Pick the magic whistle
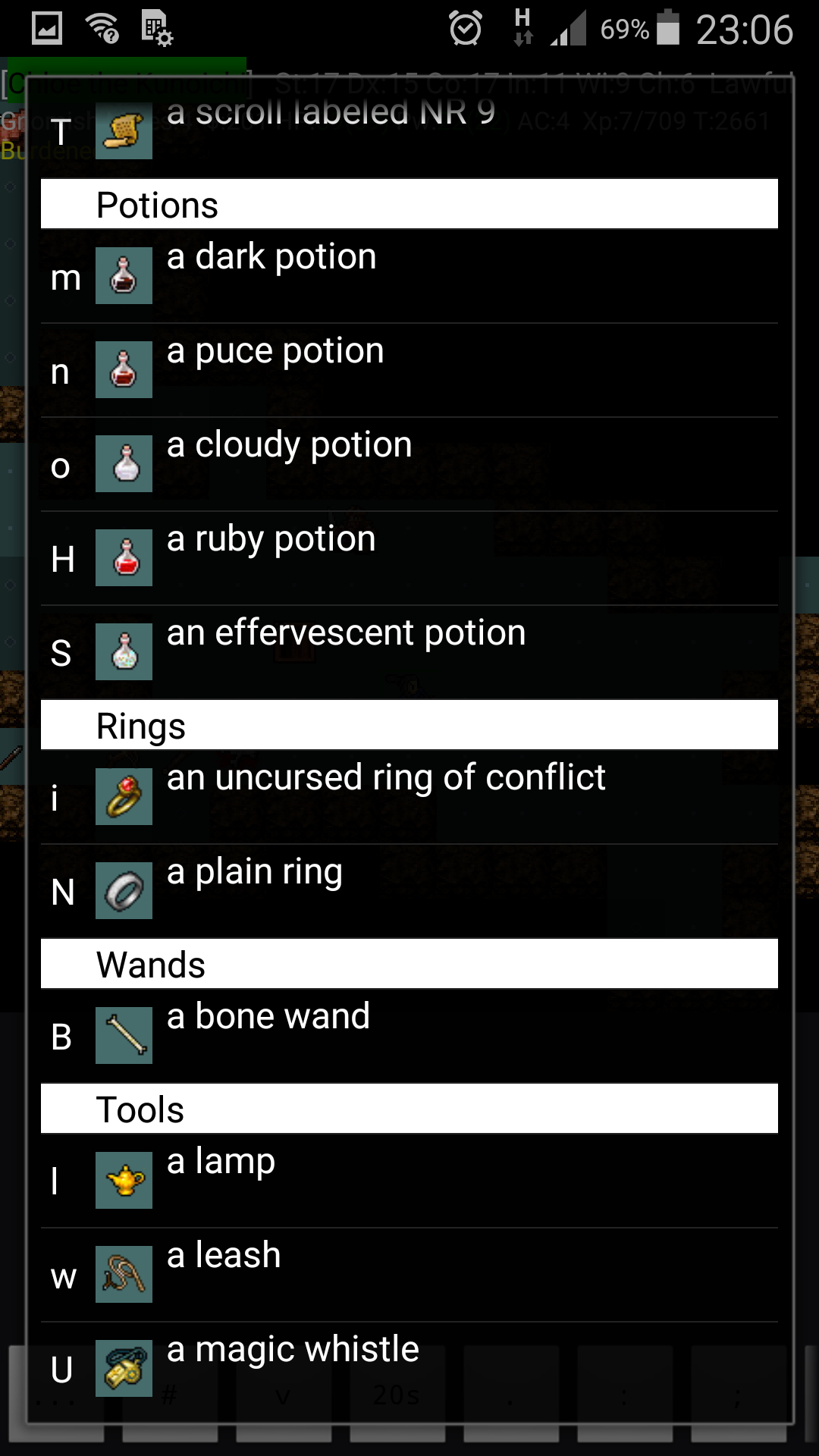 [409, 1369]
